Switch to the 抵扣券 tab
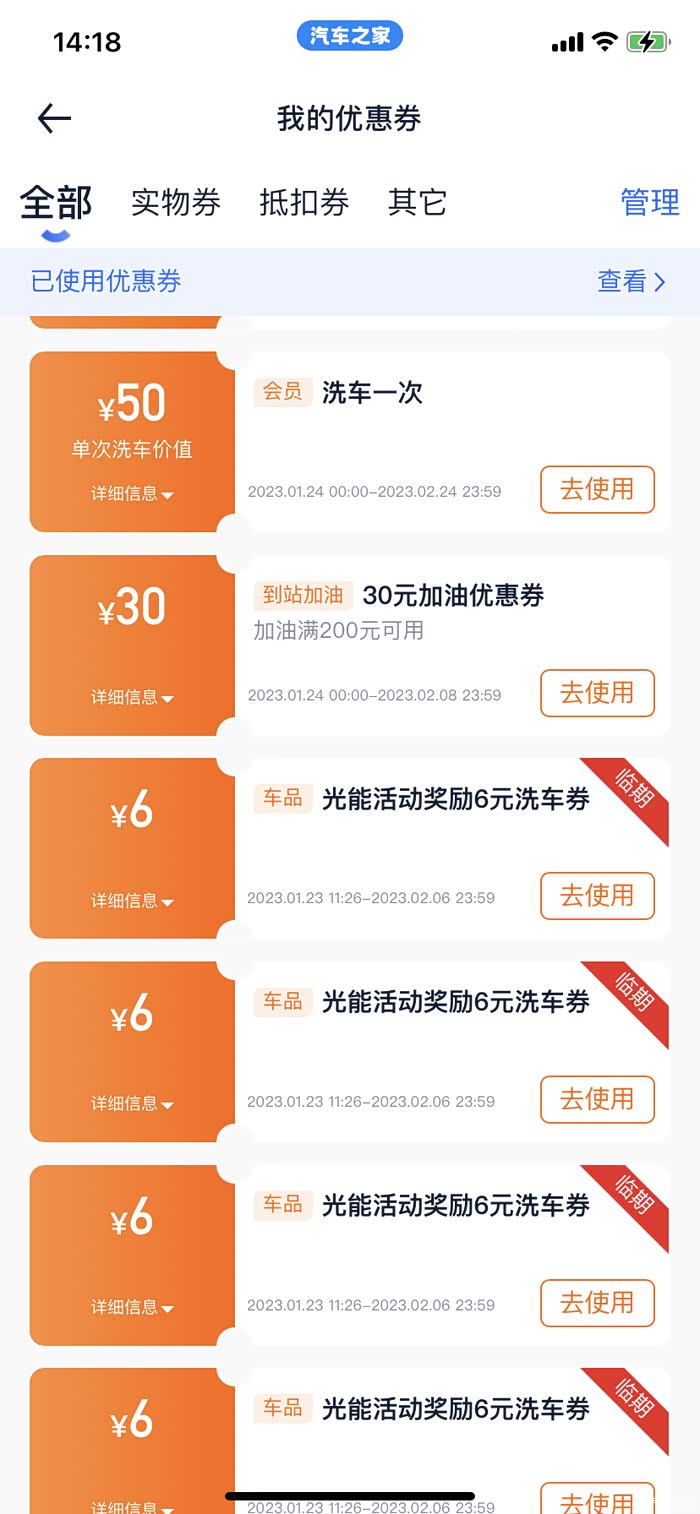The image size is (700, 1514). click(304, 203)
